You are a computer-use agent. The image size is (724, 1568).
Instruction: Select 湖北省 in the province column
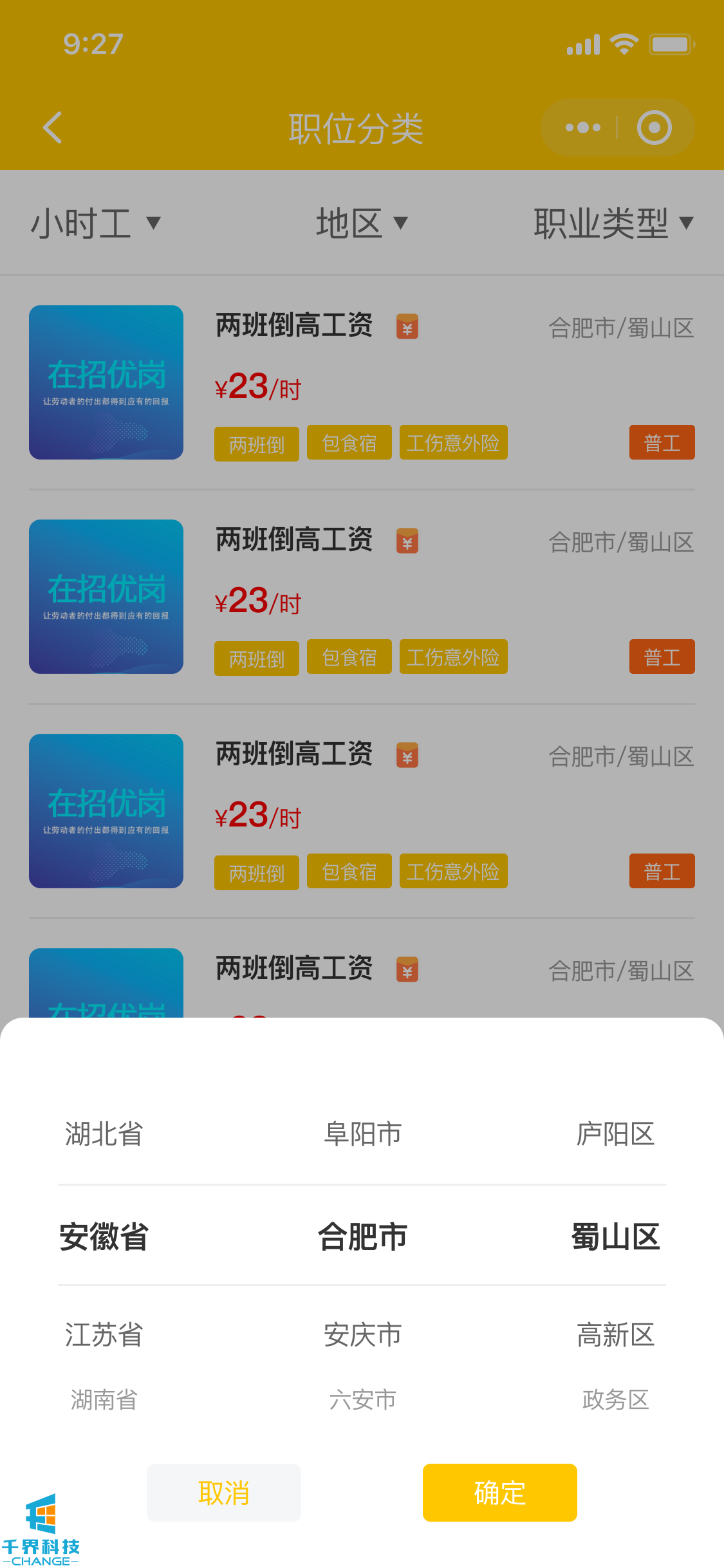click(x=104, y=1134)
